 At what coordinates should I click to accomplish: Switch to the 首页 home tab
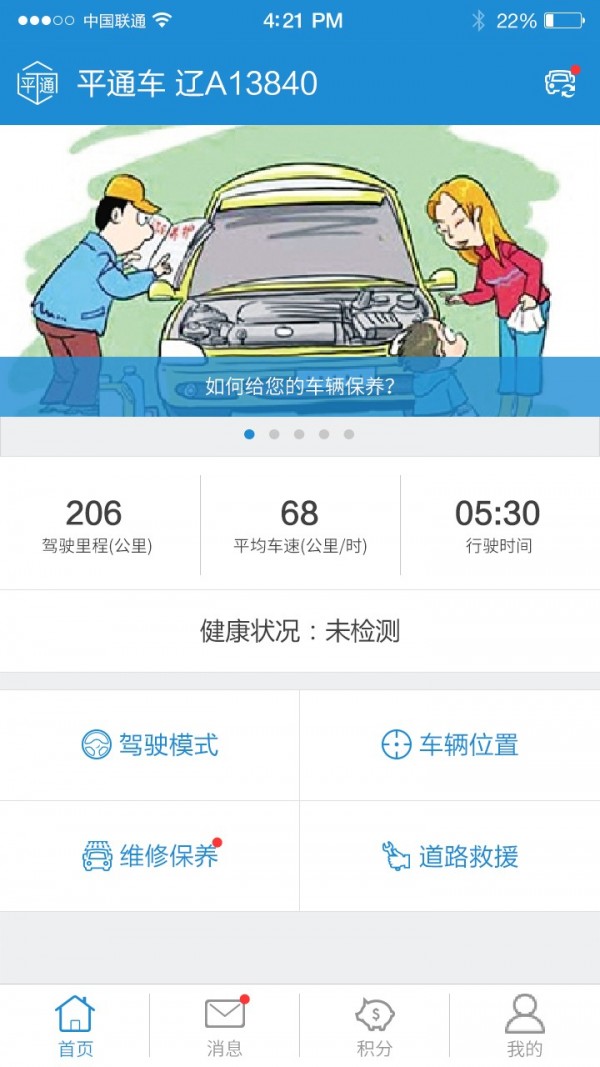[75, 1026]
